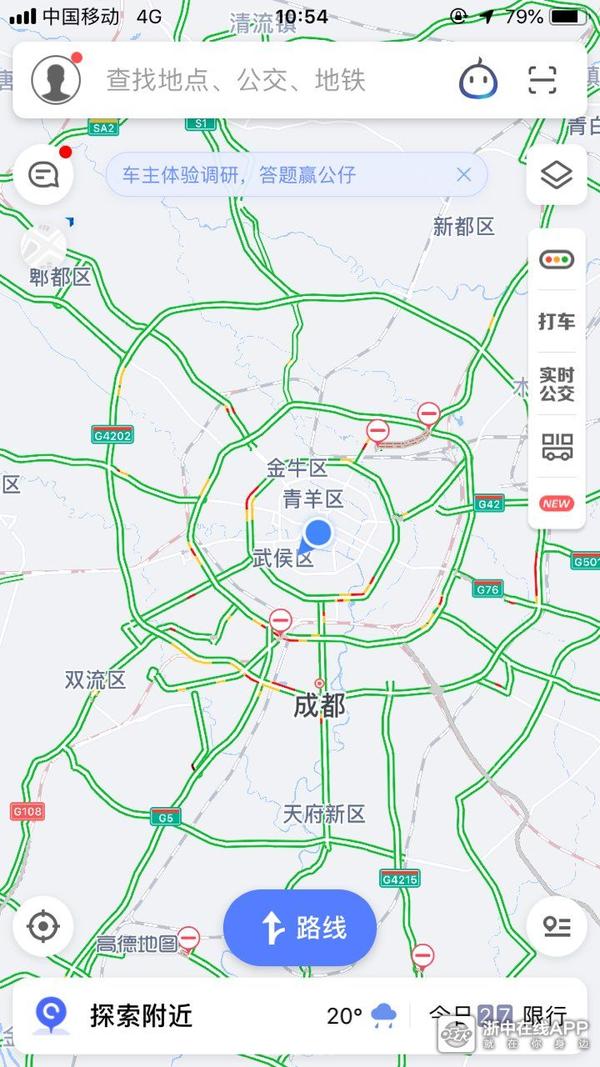The height and width of the screenshot is (1067, 600).
Task: Open the nearby list button beside 路线
Action: [556, 926]
